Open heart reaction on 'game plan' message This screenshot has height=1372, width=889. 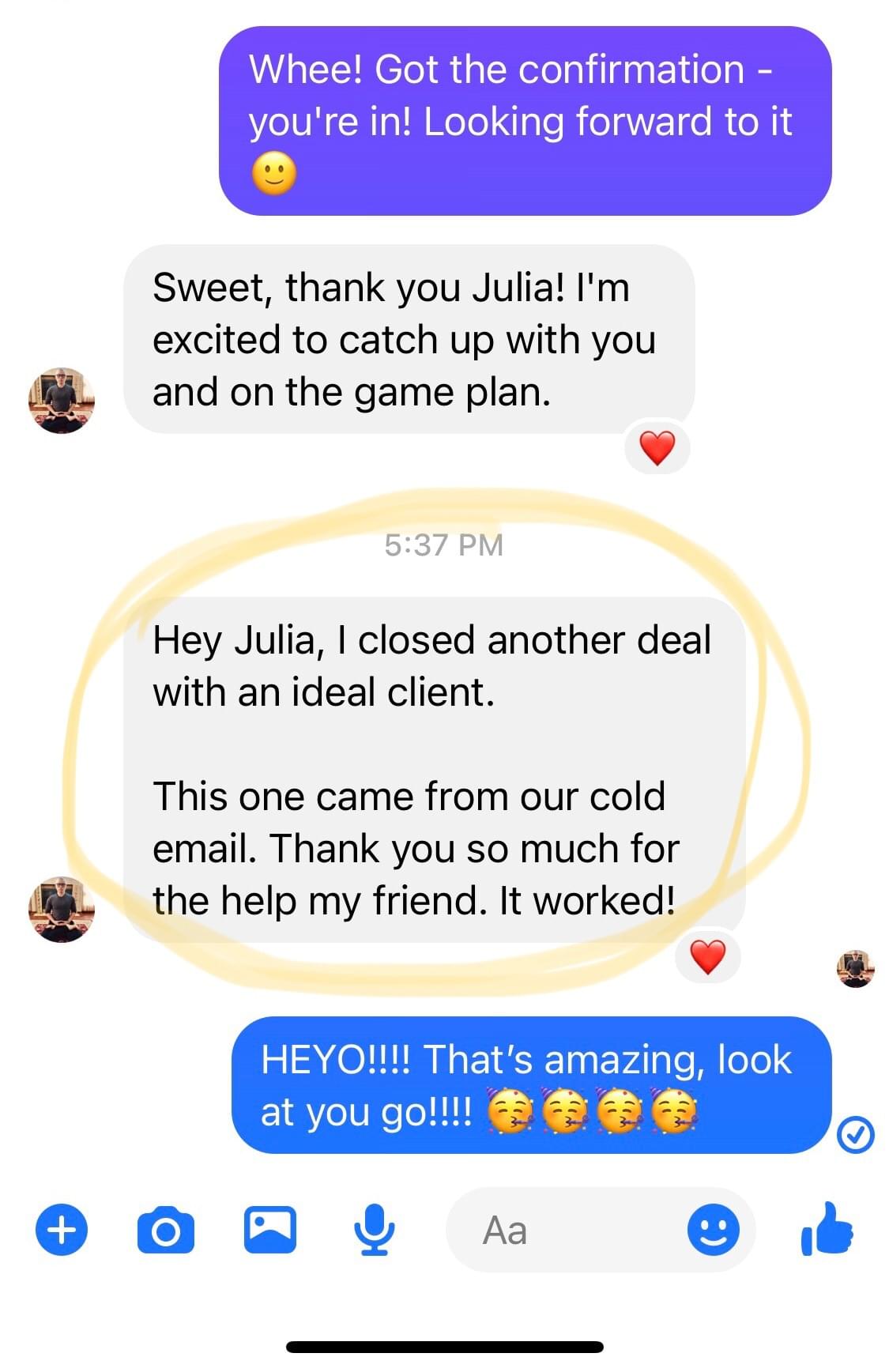[657, 448]
